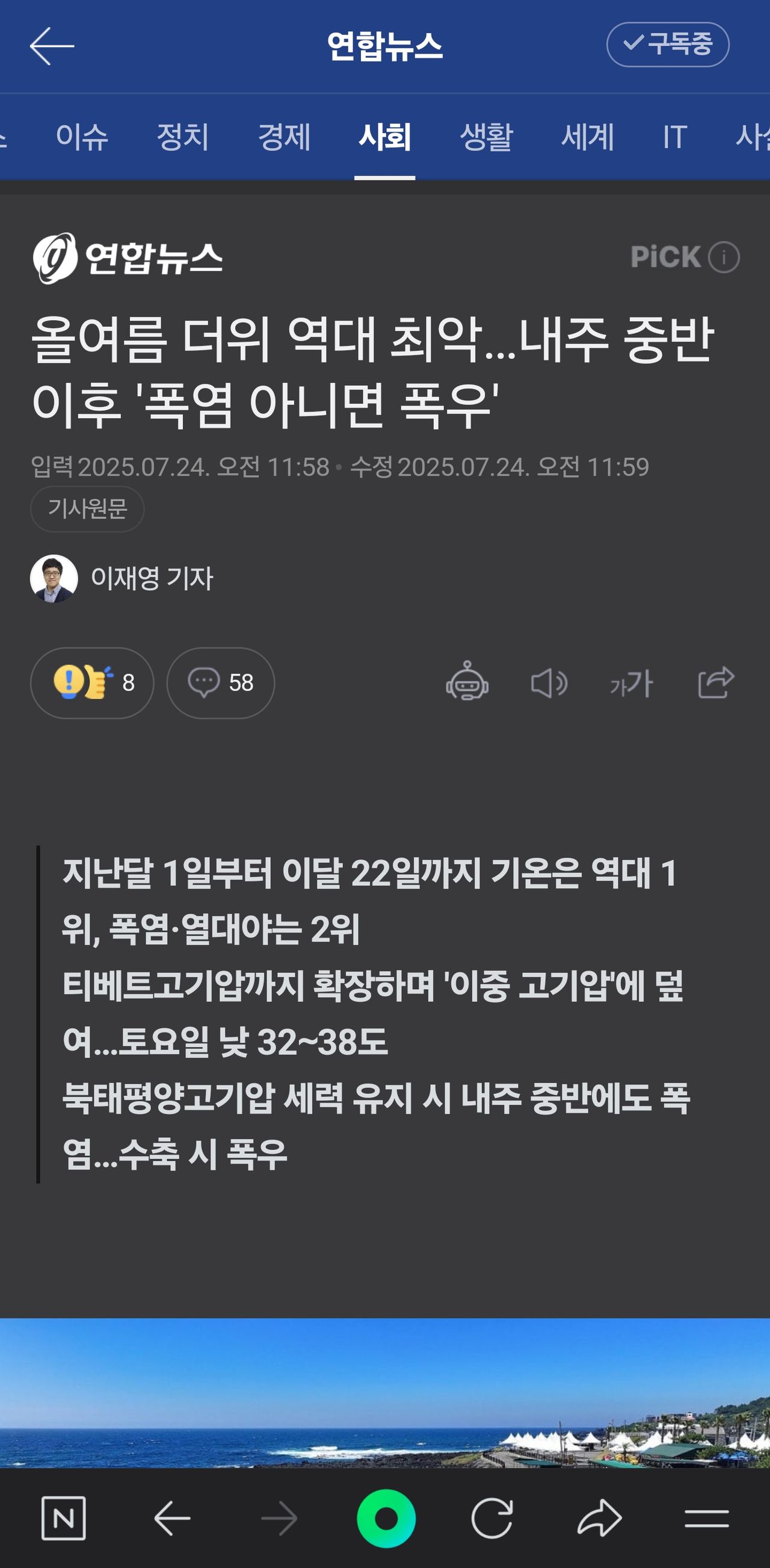Open the 기사원문 original article link
Screen dimensions: 770x1568
pyautogui.click(x=87, y=508)
